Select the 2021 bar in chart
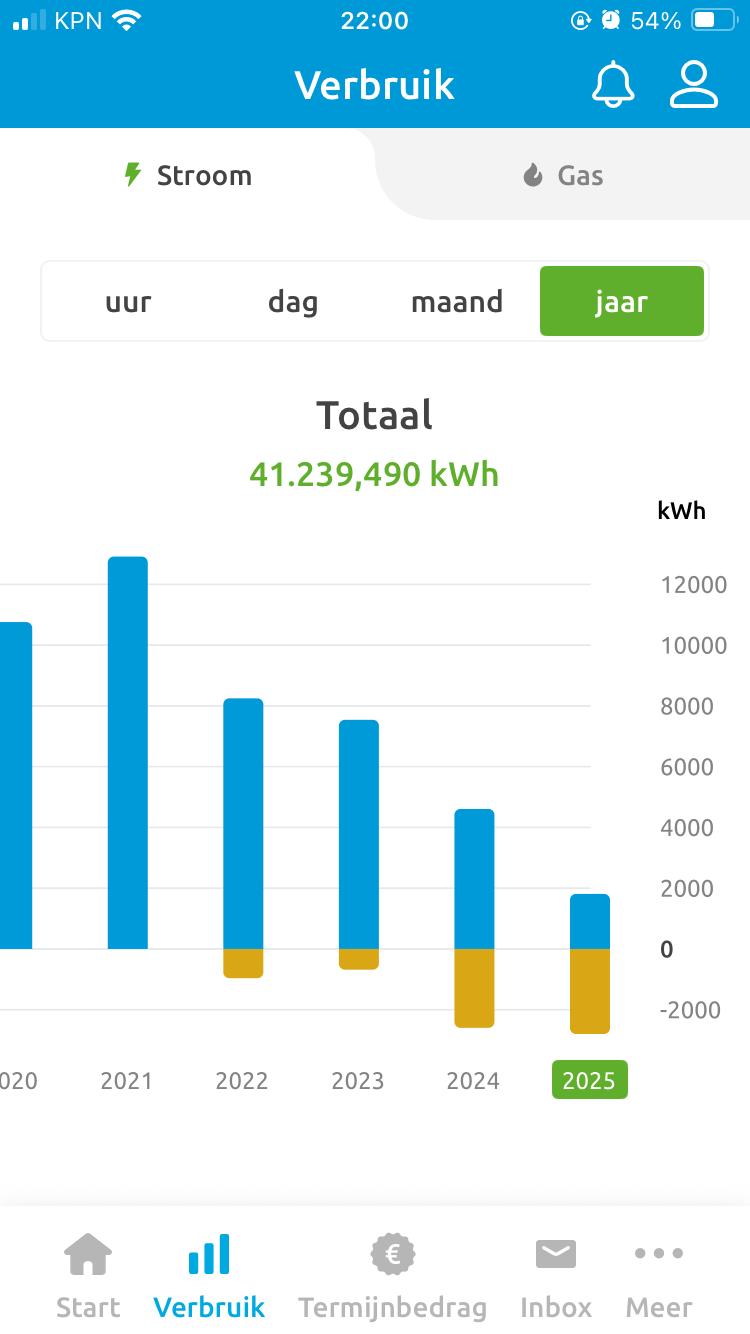The width and height of the screenshot is (750, 1334). (128, 753)
